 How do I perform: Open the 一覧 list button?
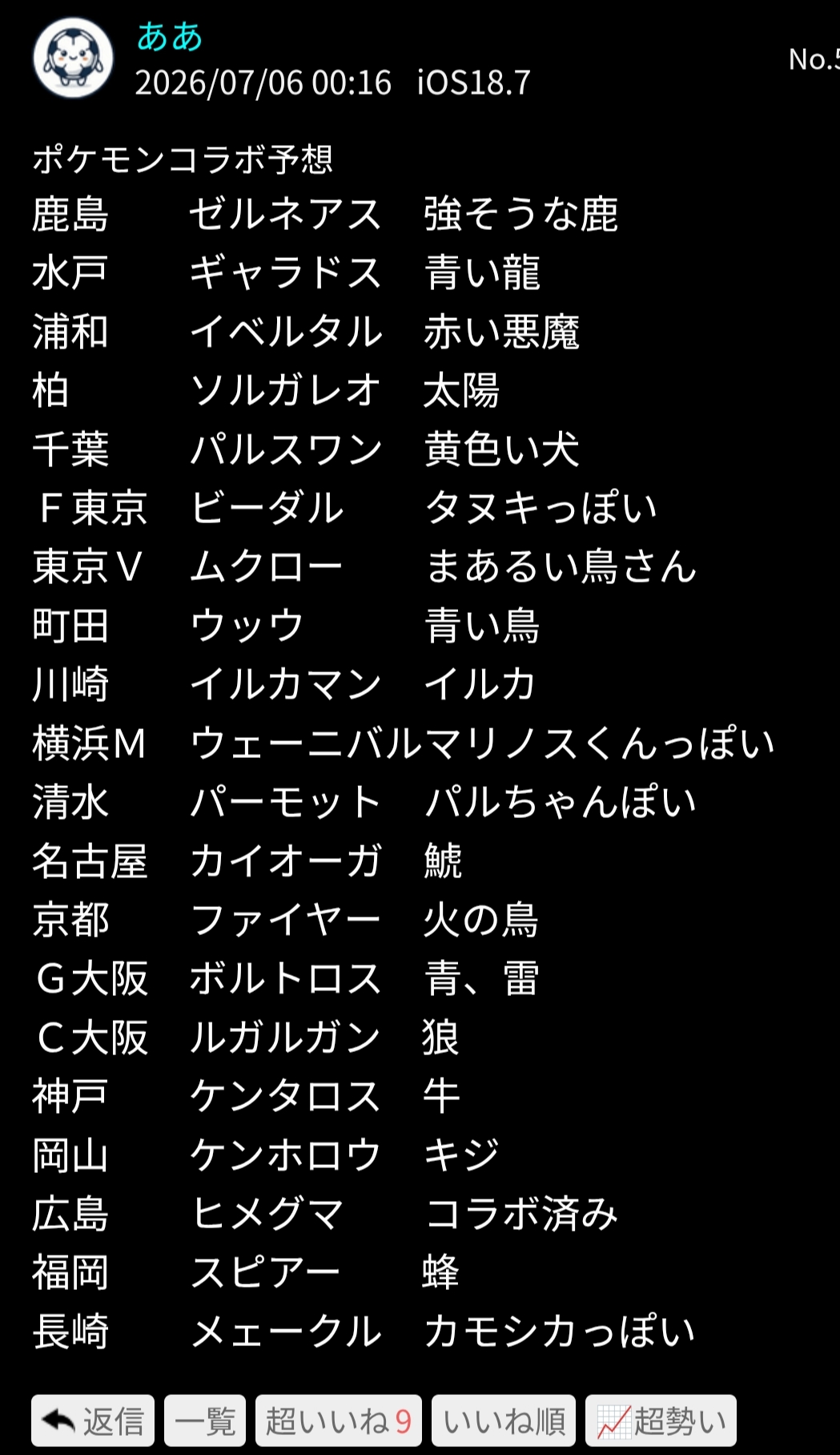(204, 1421)
